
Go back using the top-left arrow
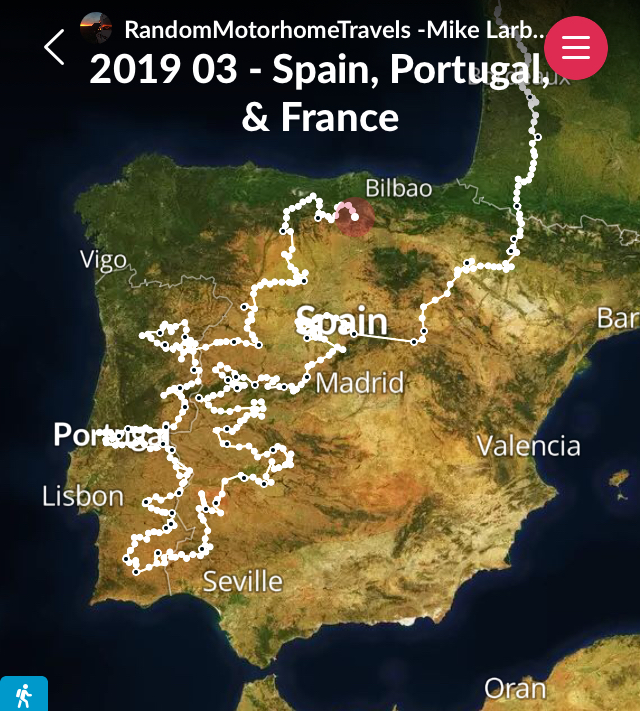(x=54, y=47)
